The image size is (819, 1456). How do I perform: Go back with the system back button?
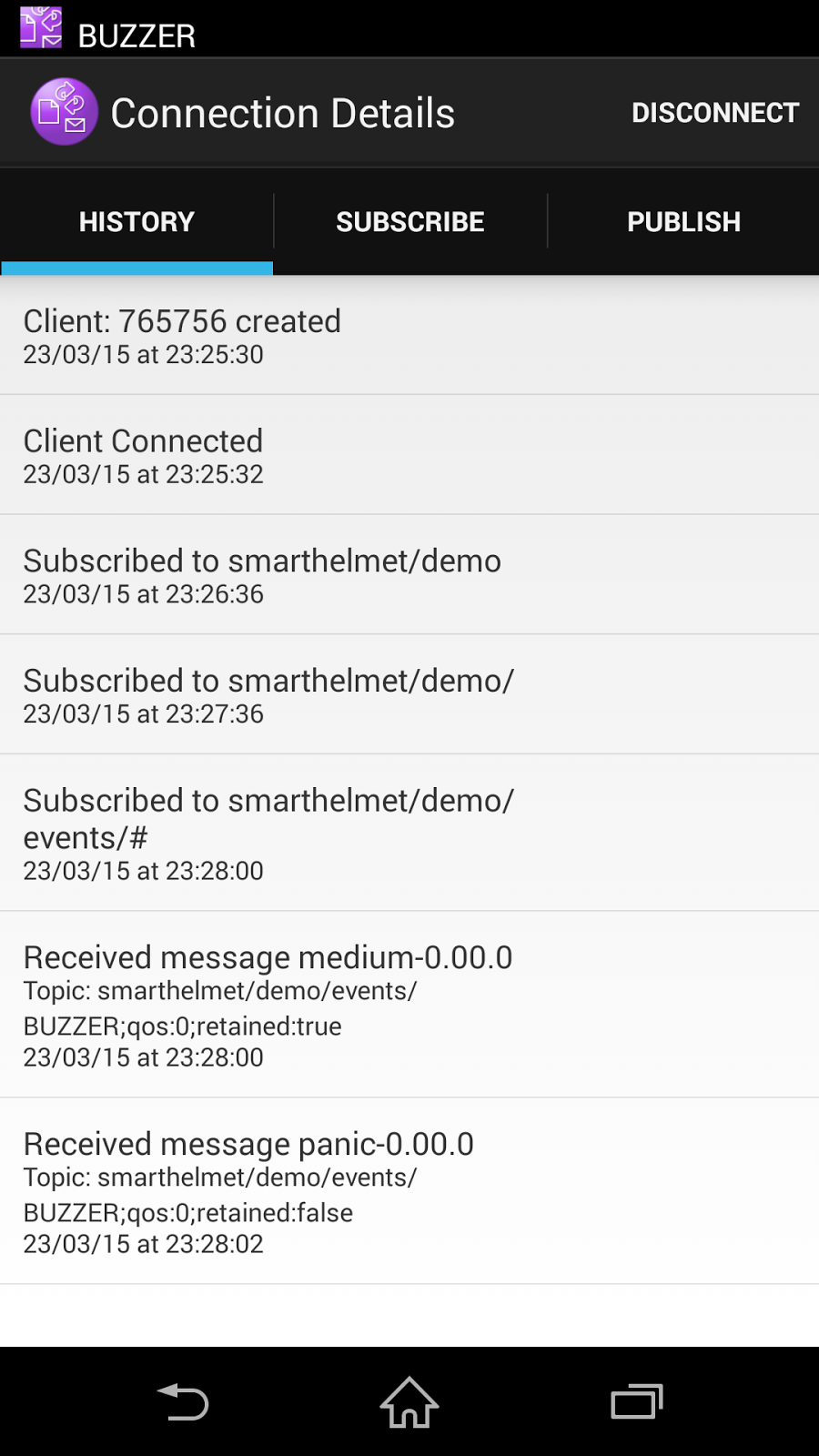(x=183, y=1401)
